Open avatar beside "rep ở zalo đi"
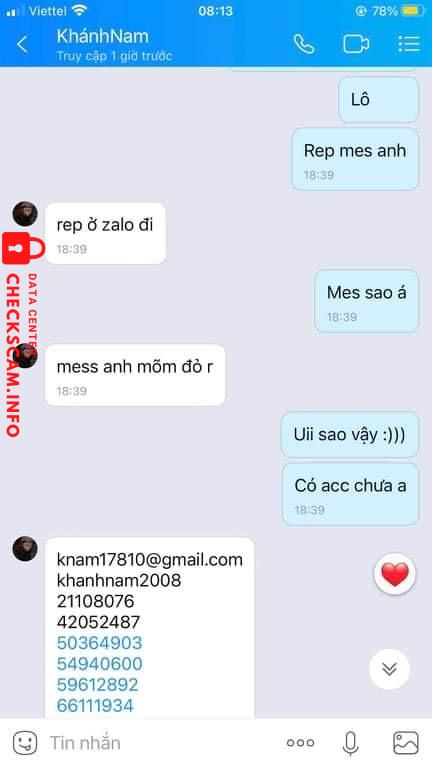 (25, 214)
